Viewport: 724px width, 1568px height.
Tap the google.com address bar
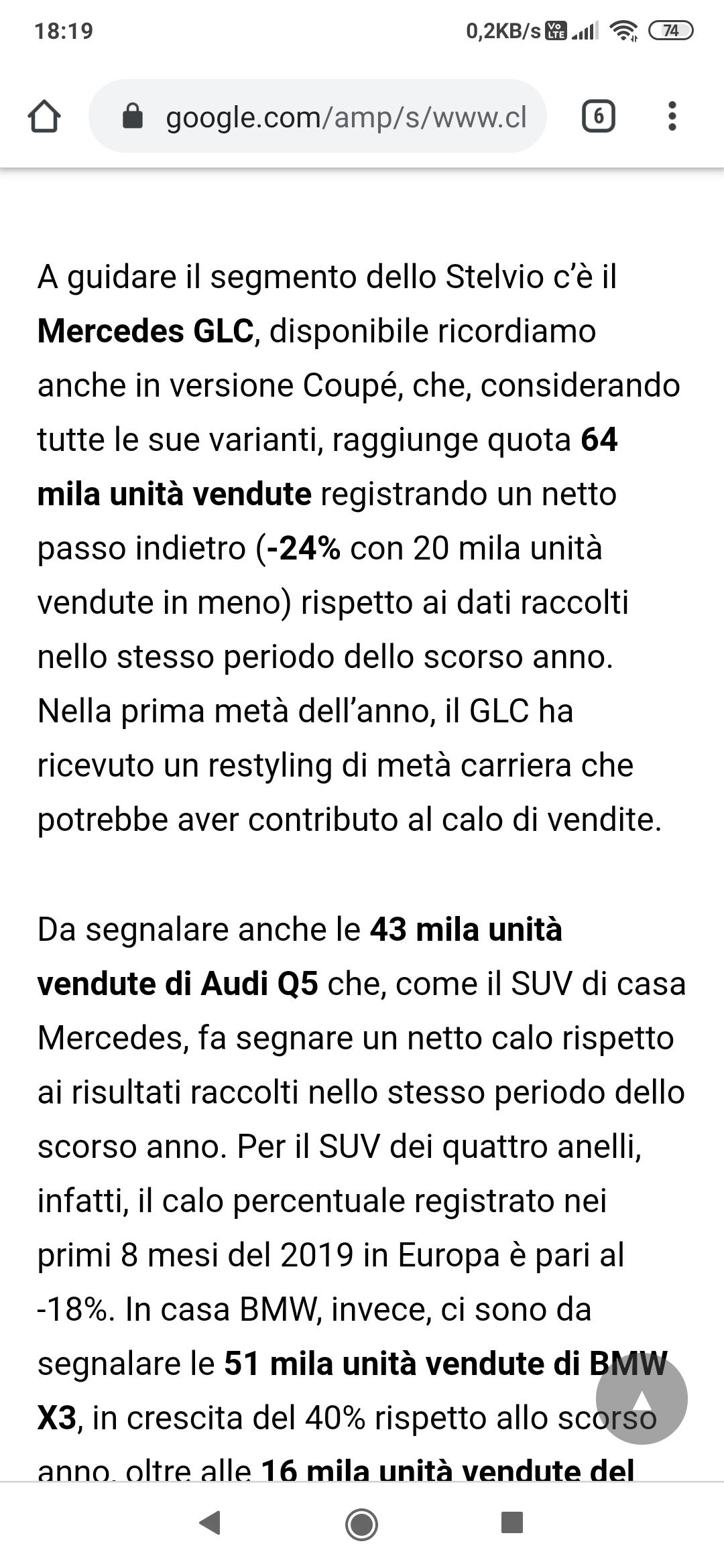tap(318, 117)
